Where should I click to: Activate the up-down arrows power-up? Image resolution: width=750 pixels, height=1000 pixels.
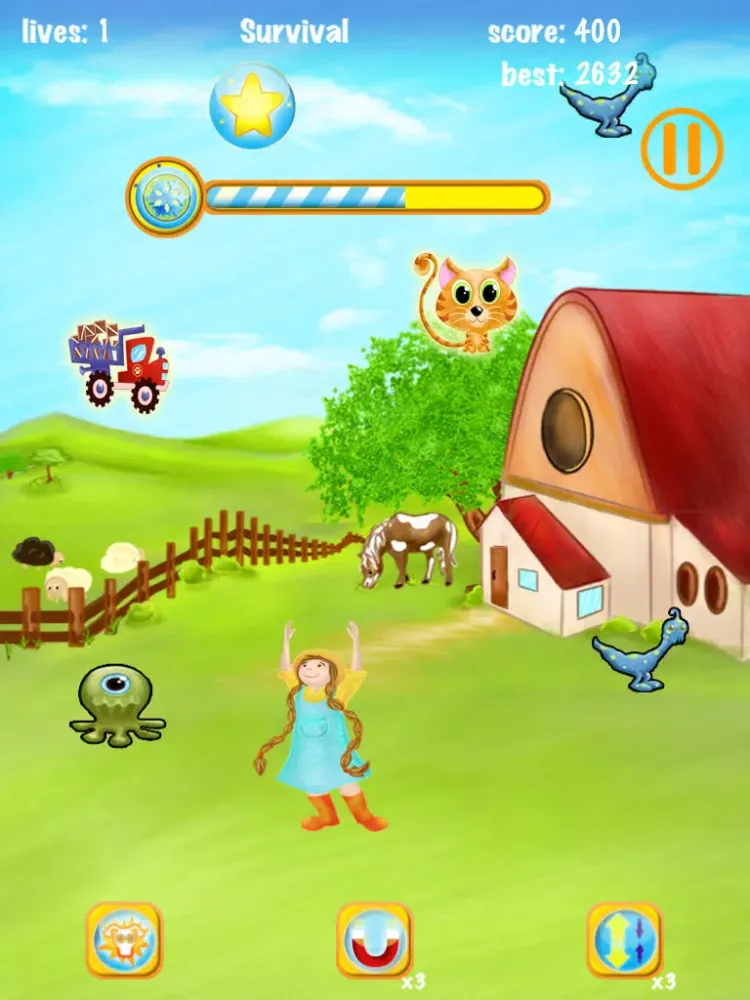coord(624,940)
